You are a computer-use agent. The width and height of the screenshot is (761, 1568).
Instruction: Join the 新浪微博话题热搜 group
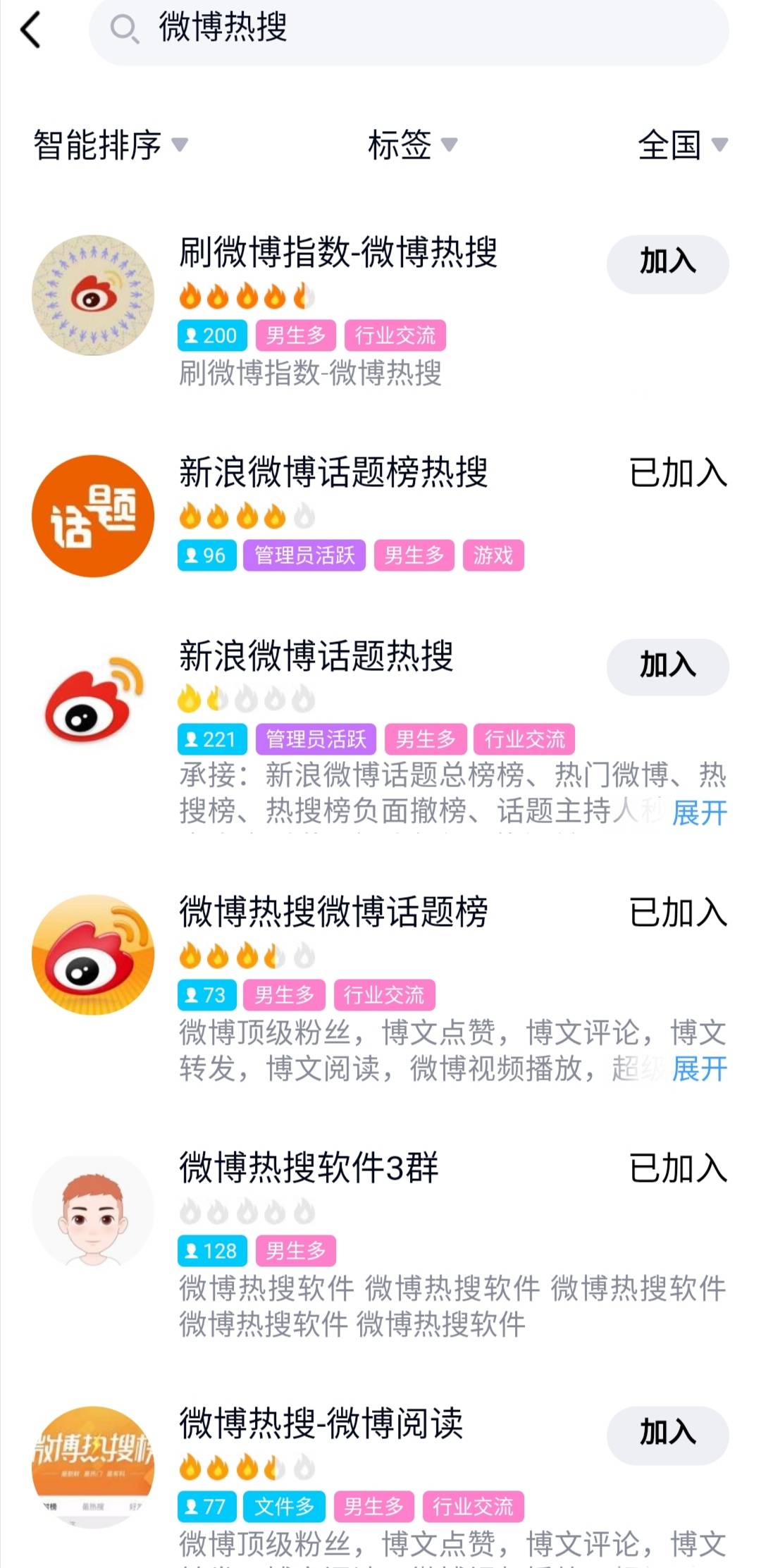pos(667,665)
